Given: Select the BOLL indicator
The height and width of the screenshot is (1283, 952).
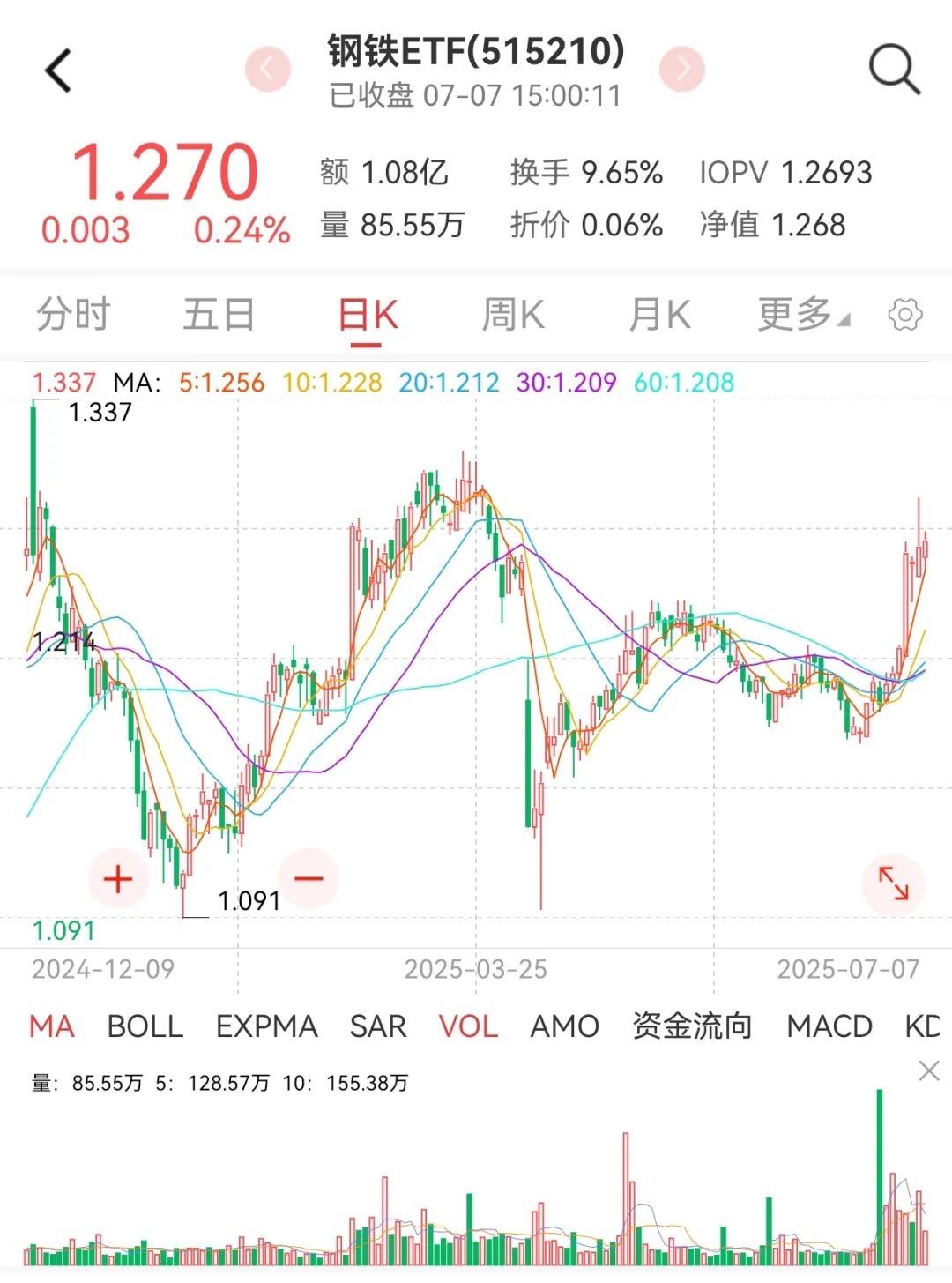Looking at the screenshot, I should tap(145, 1026).
